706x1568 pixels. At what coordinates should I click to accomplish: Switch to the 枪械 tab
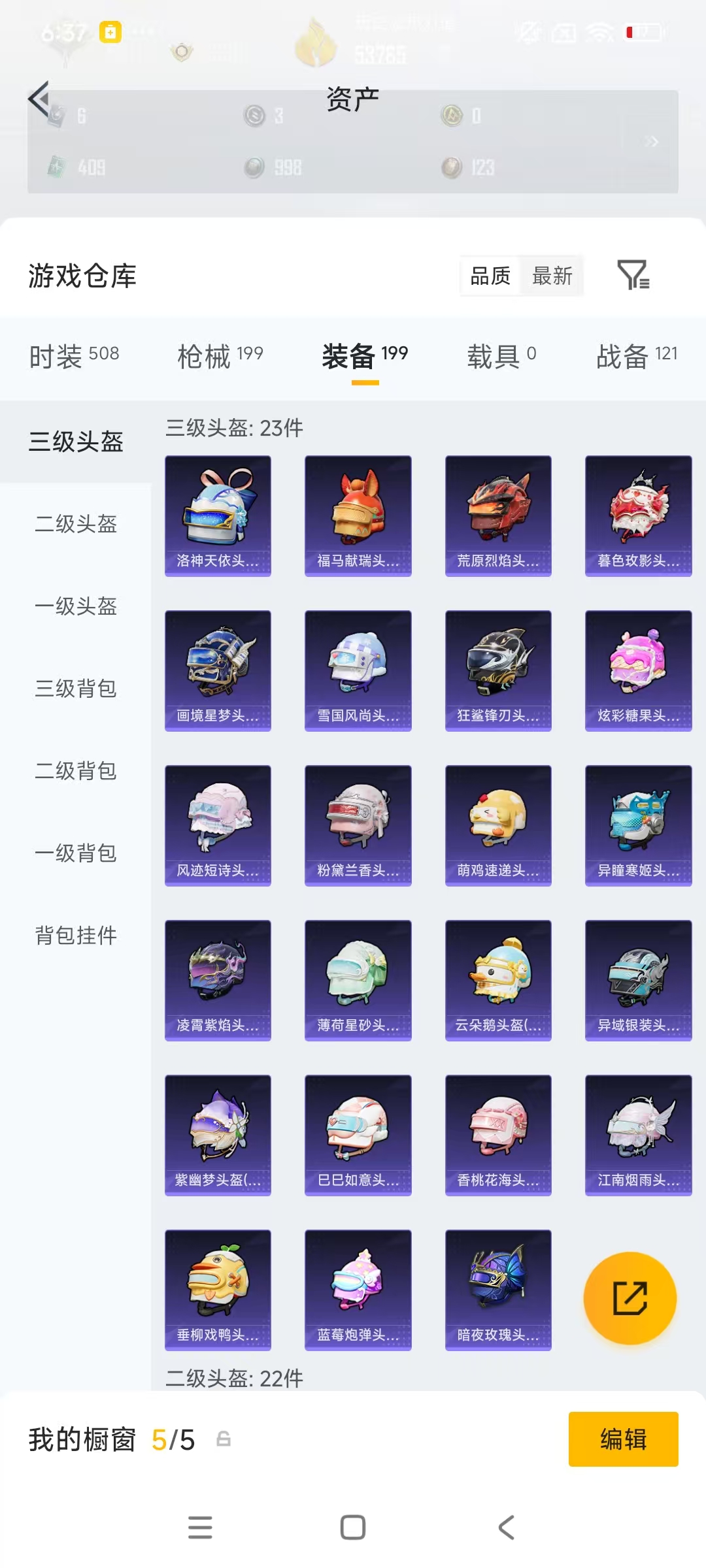pos(220,355)
